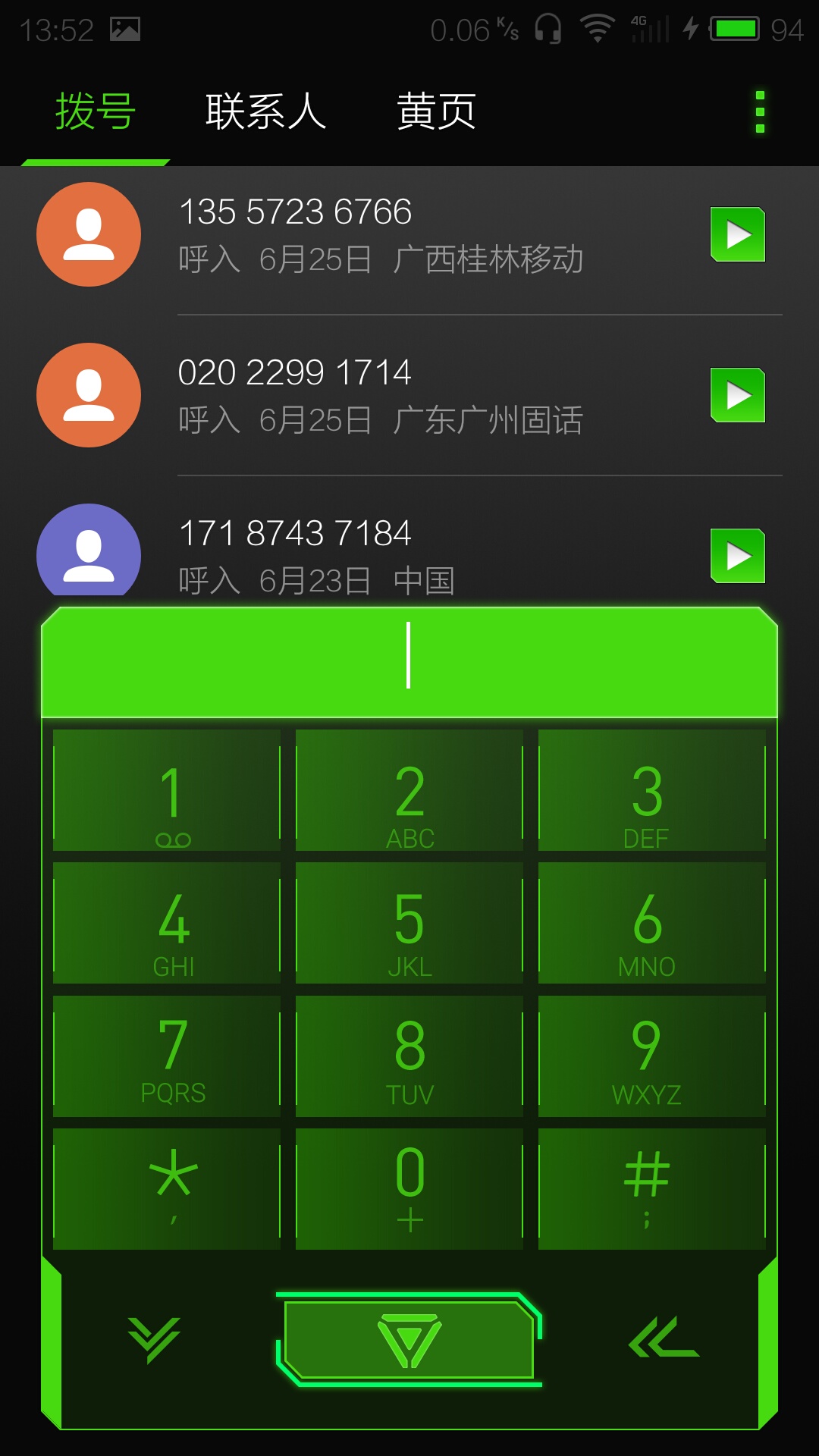Open the overflow menu with three dots
This screenshot has width=819, height=1456.
coord(760,111)
